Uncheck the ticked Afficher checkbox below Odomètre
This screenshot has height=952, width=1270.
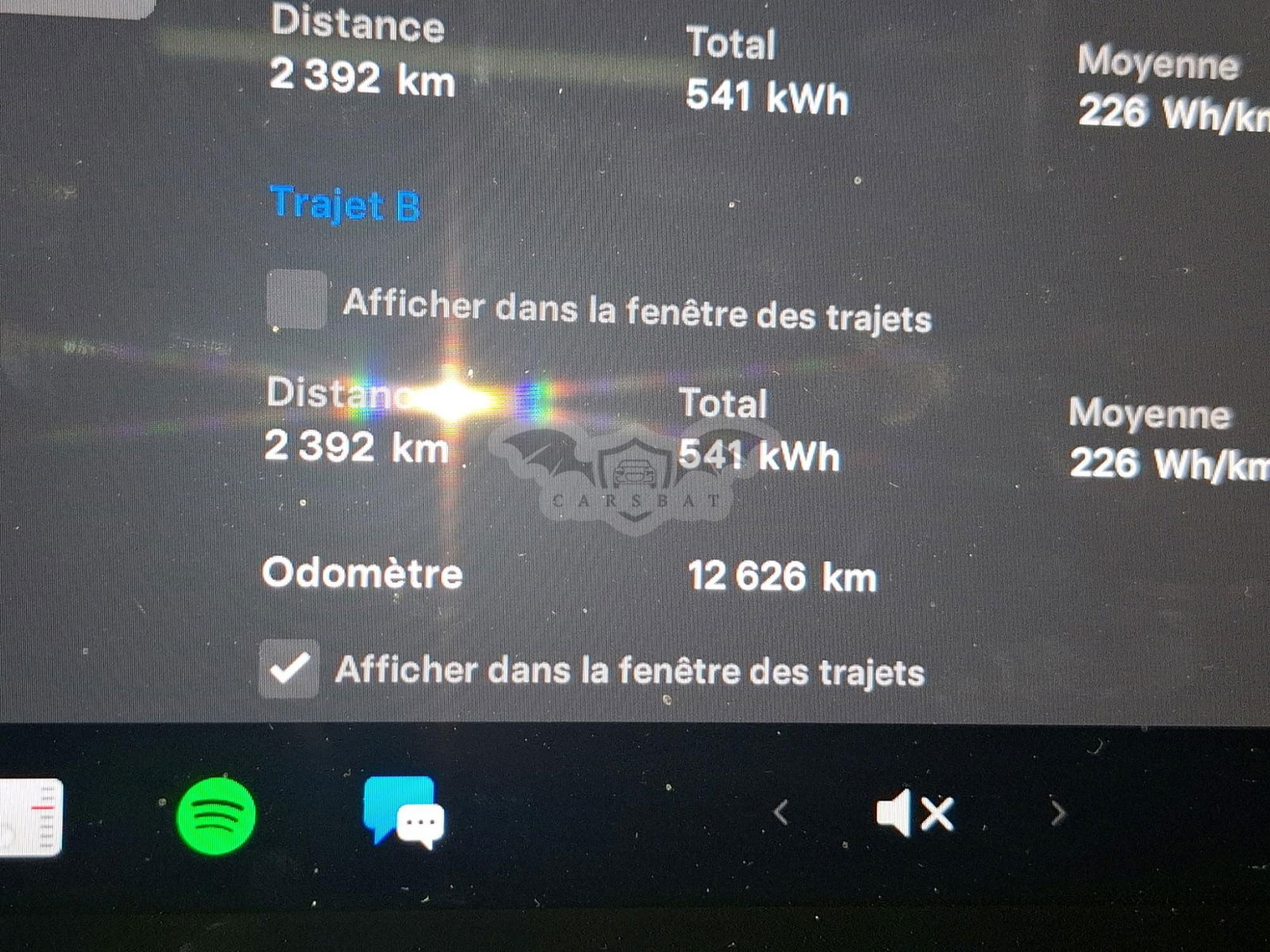coord(289,669)
